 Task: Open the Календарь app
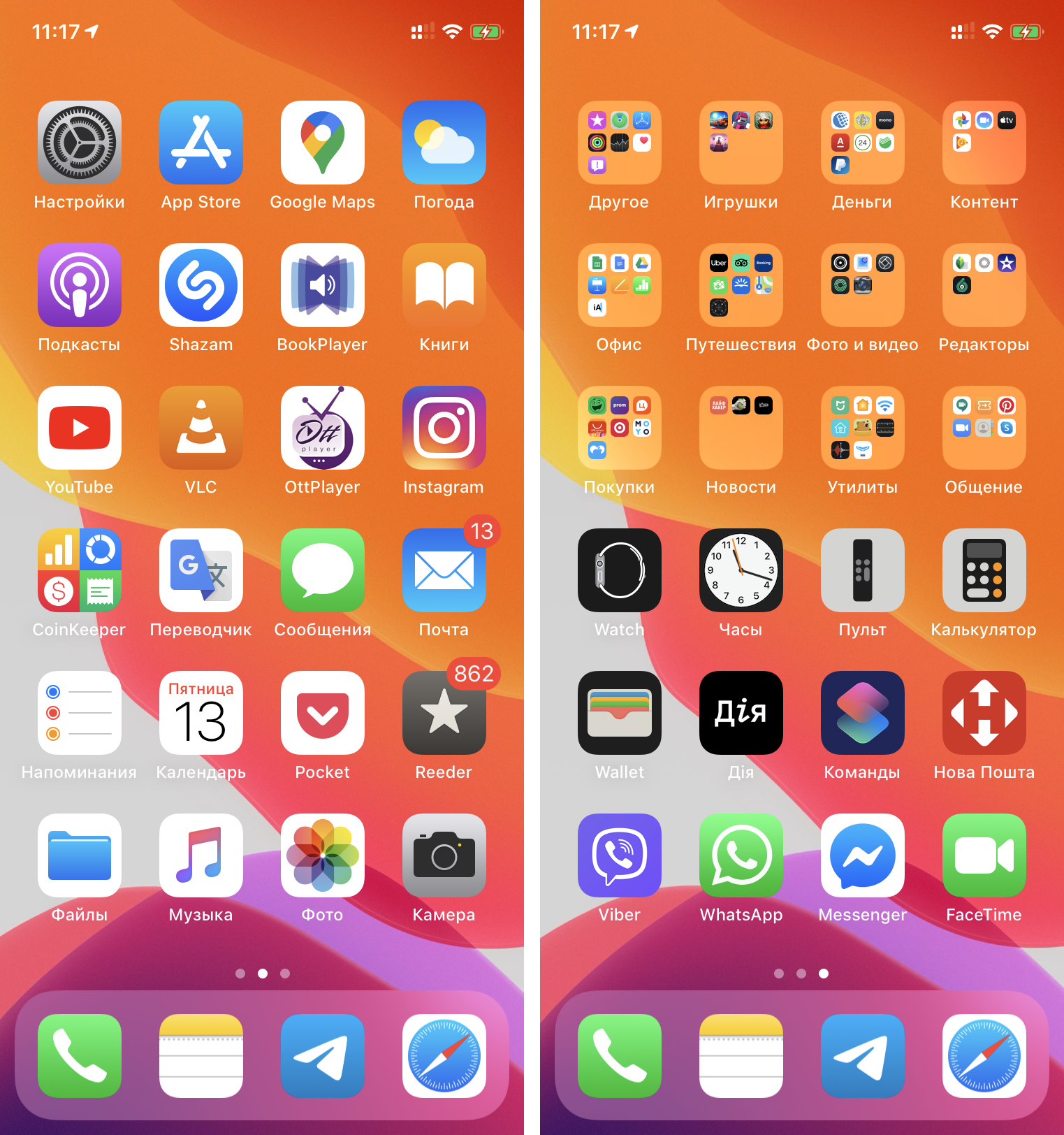[x=201, y=713]
